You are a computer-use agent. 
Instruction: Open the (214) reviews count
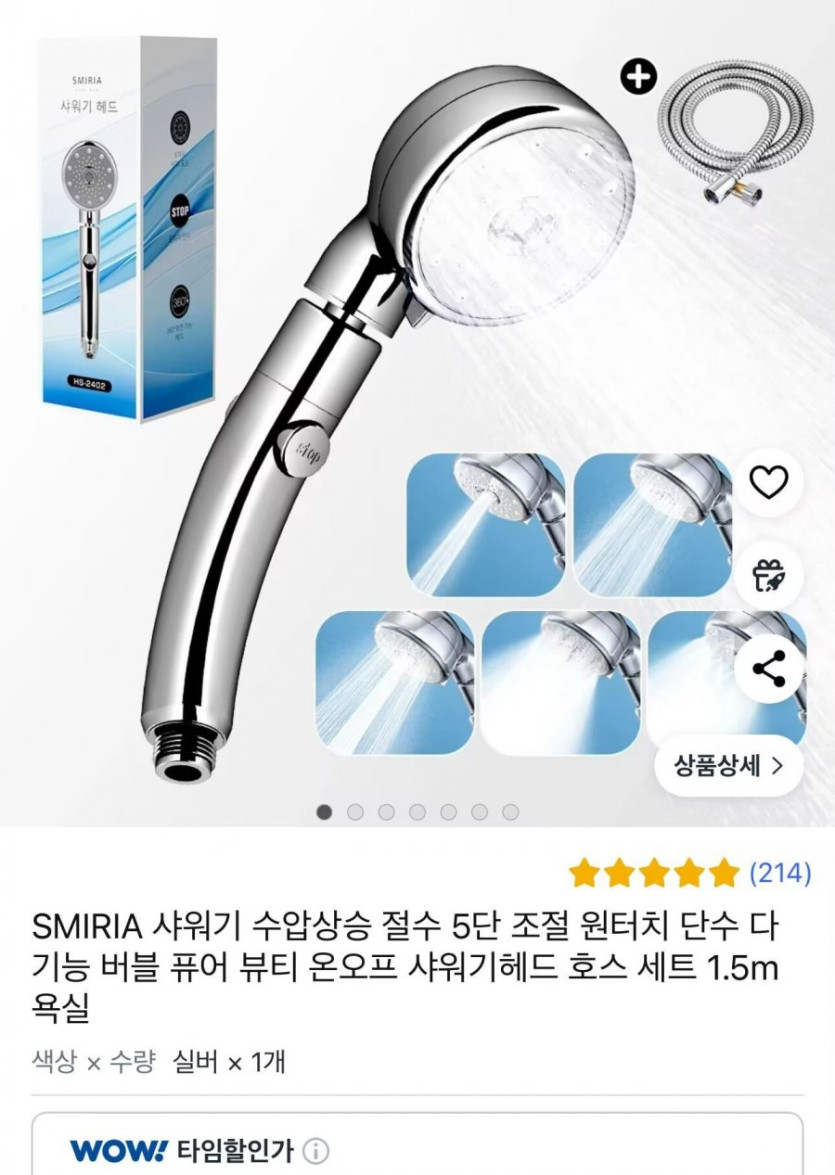coord(779,873)
